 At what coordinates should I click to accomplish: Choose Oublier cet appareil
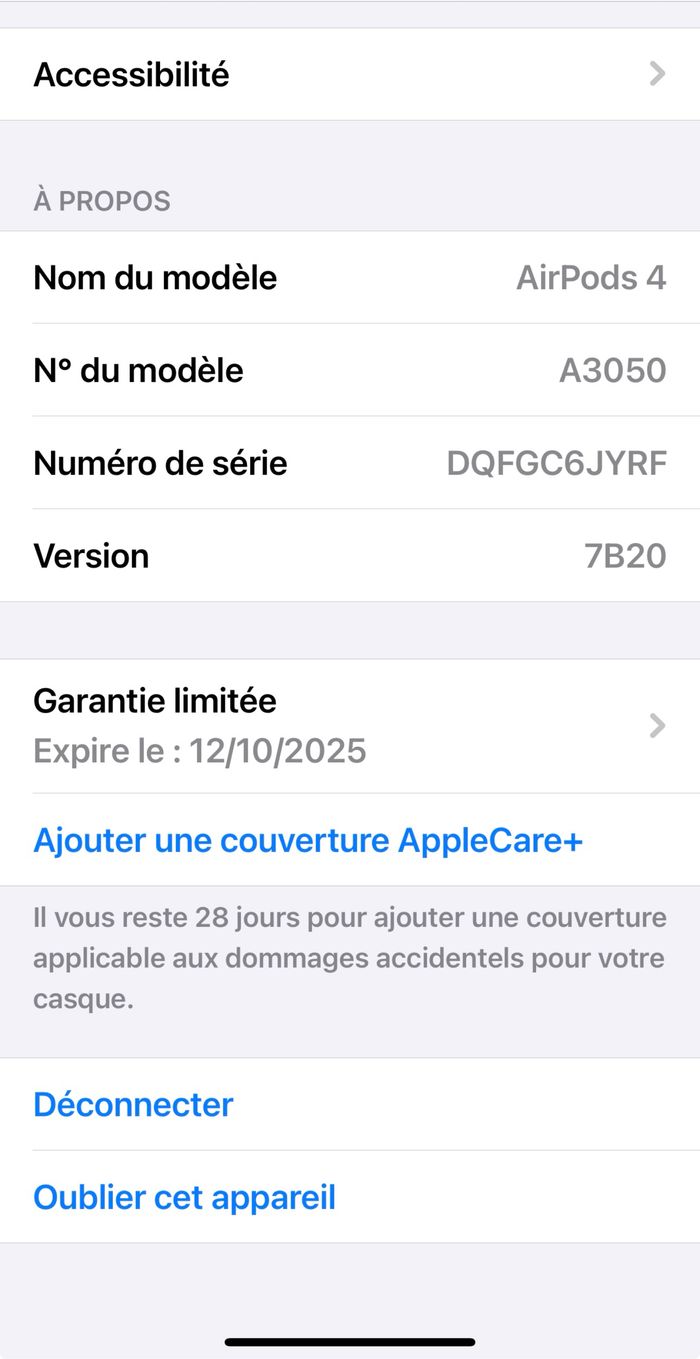pyautogui.click(x=184, y=1197)
